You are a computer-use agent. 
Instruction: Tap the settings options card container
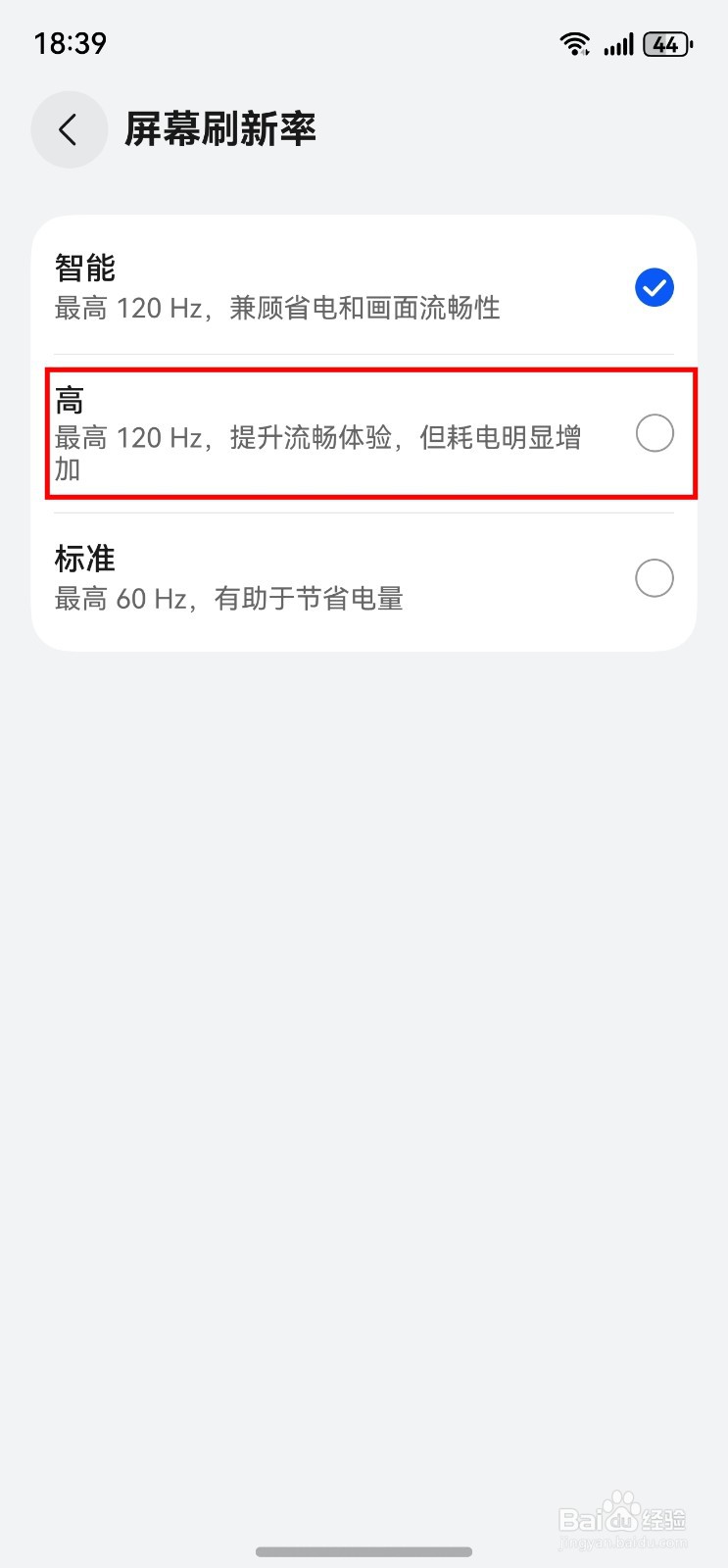pyautogui.click(x=363, y=431)
